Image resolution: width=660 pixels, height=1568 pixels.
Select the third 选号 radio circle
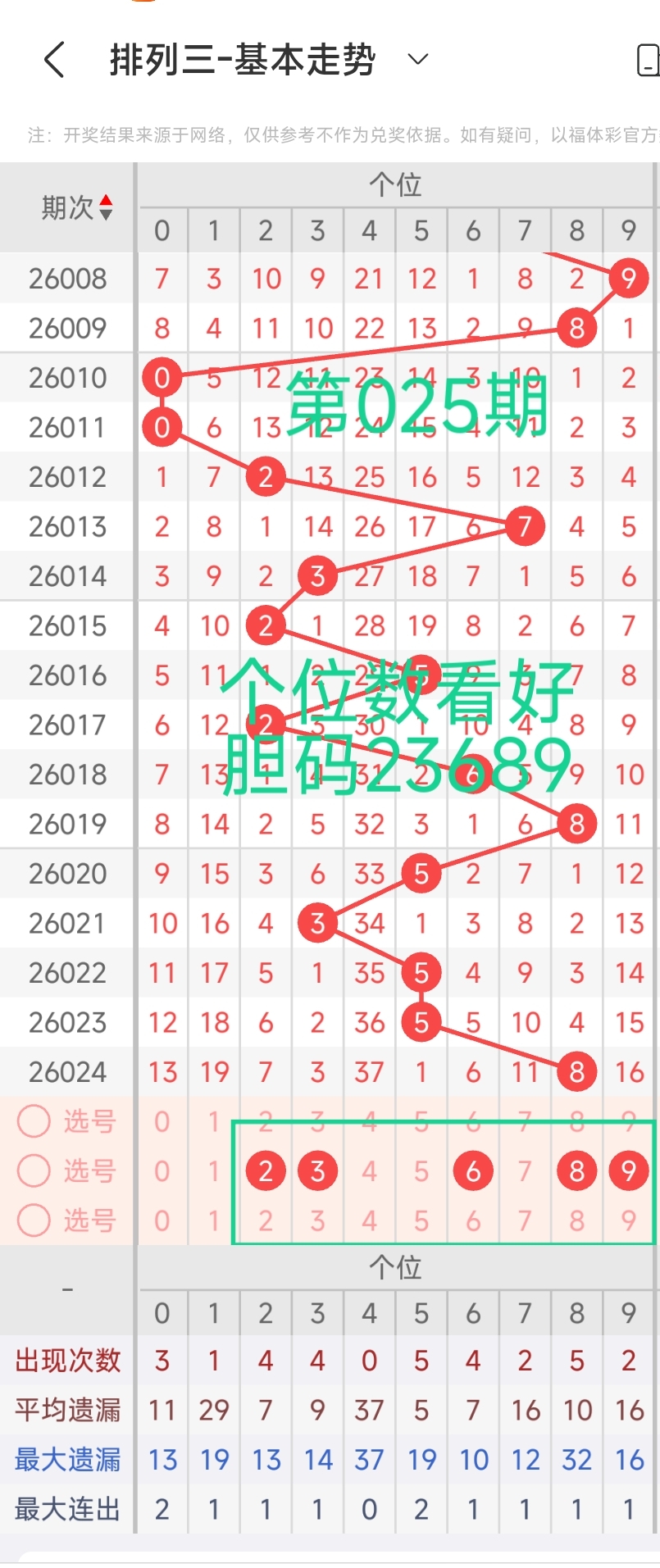34,1220
